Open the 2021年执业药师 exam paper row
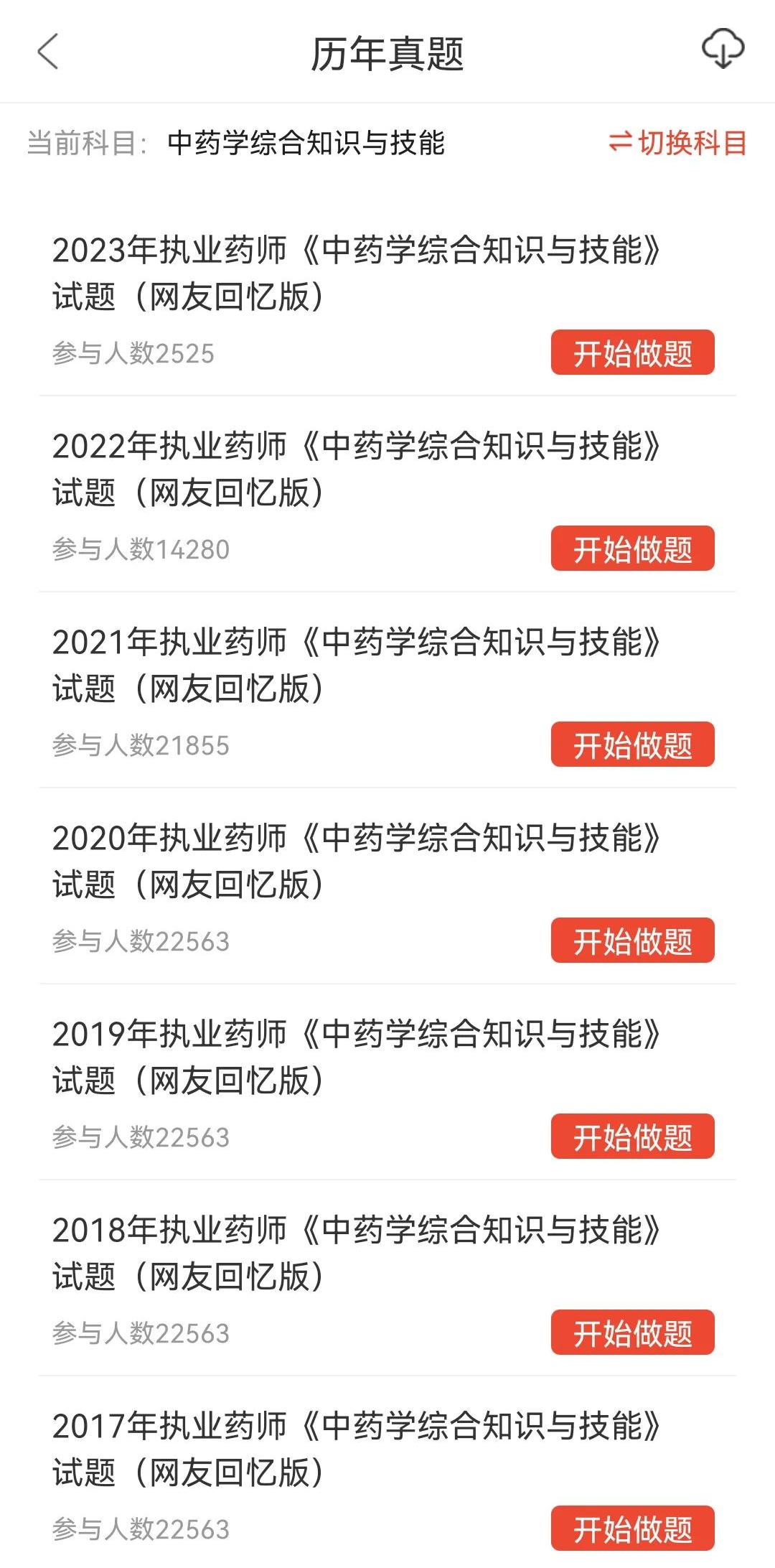Image resolution: width=775 pixels, height=1568 pixels. [356, 665]
